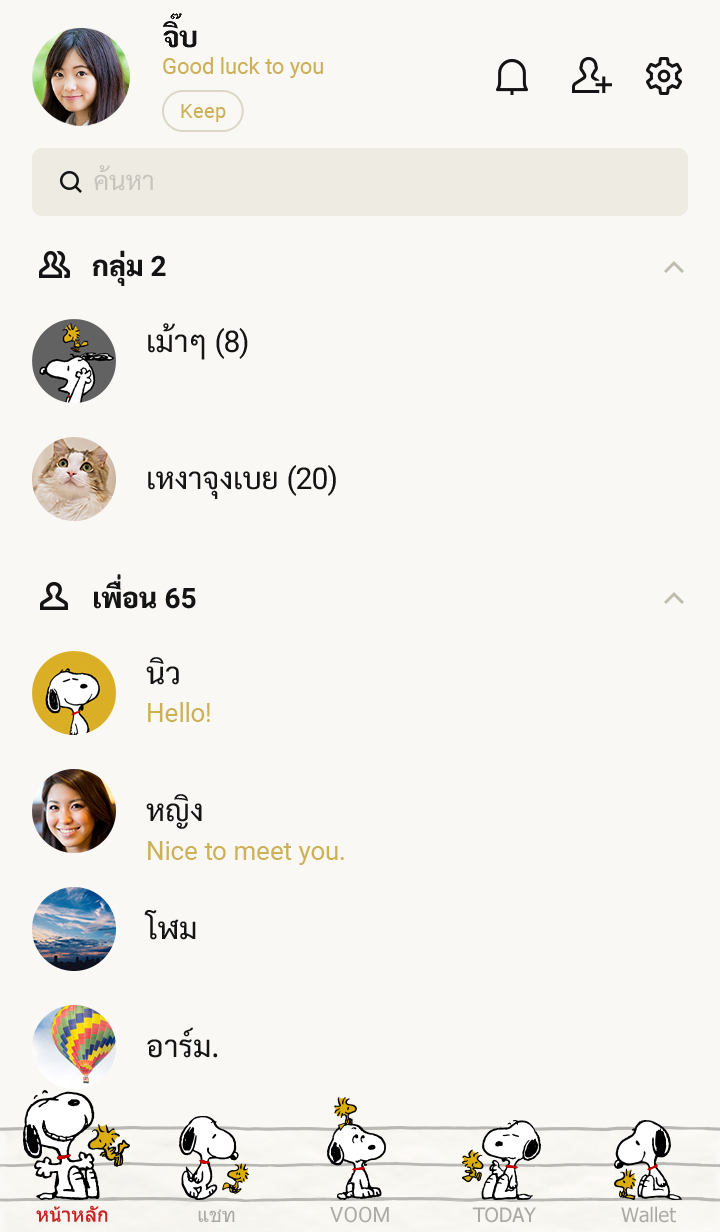Go to the TODAY tab

504,1170
